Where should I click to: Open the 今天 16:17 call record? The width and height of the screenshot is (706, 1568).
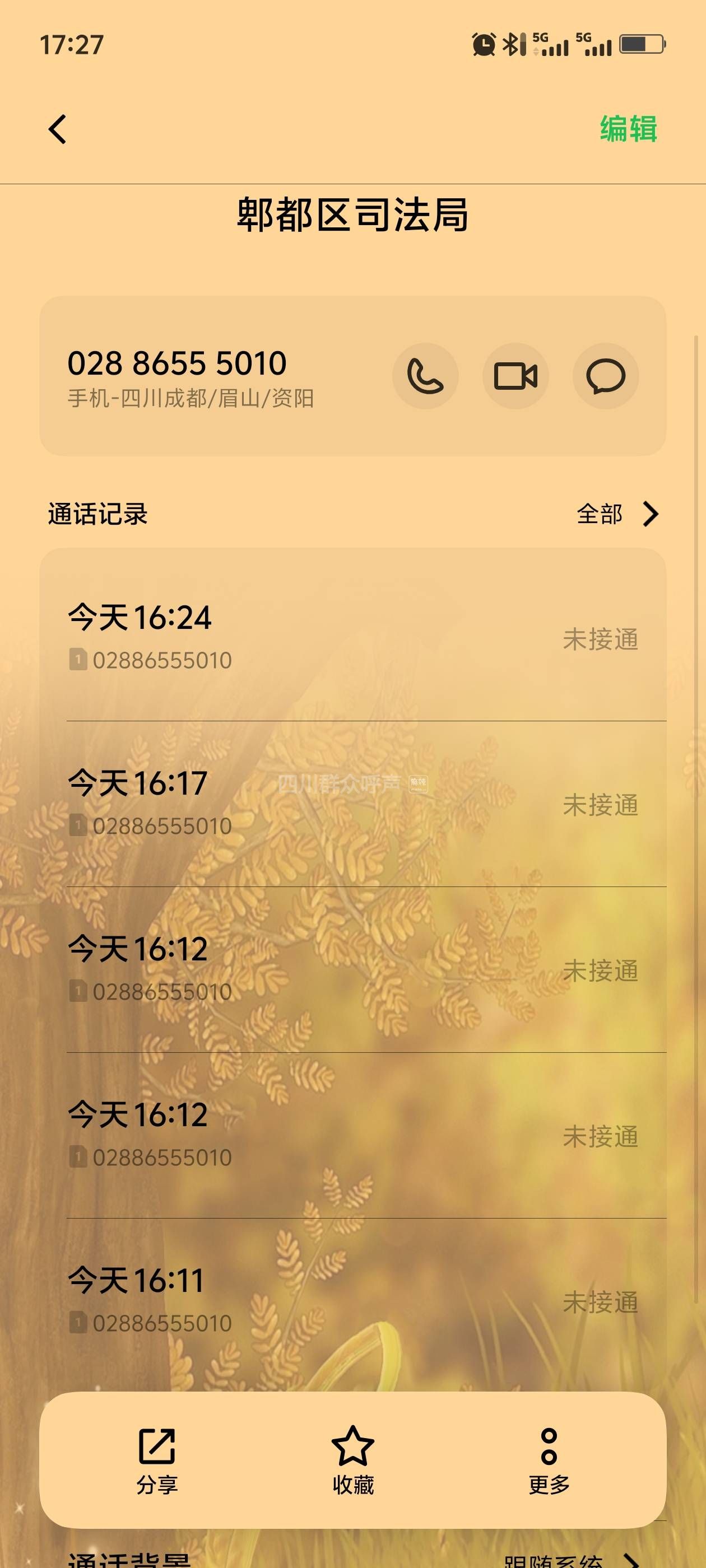tap(352, 804)
